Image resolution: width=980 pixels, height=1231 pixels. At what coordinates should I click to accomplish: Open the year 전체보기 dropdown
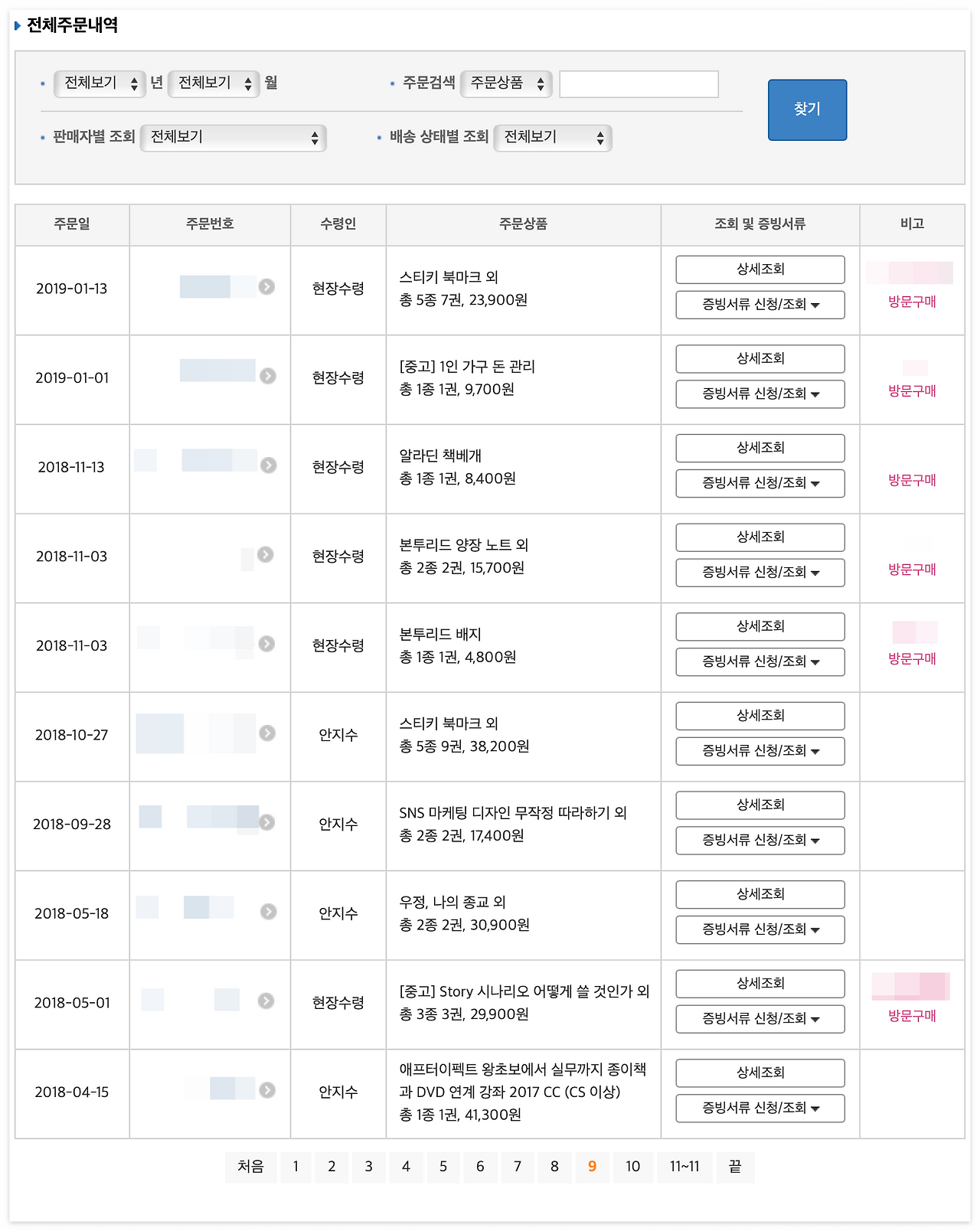click(100, 84)
